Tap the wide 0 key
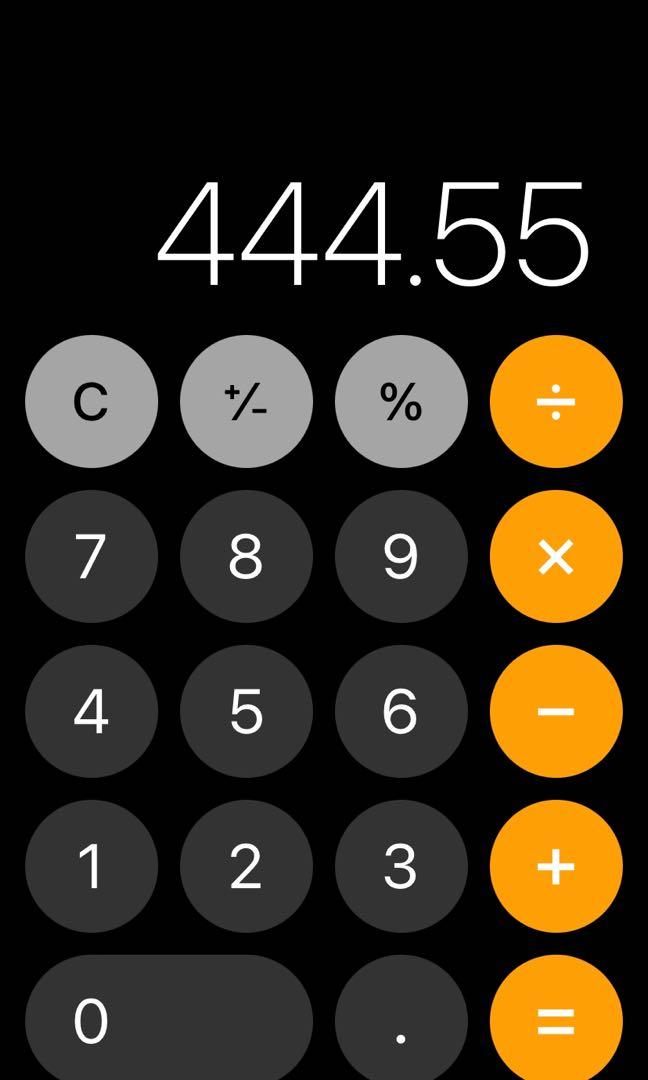Viewport: 648px width, 1080px height. click(x=169, y=1017)
